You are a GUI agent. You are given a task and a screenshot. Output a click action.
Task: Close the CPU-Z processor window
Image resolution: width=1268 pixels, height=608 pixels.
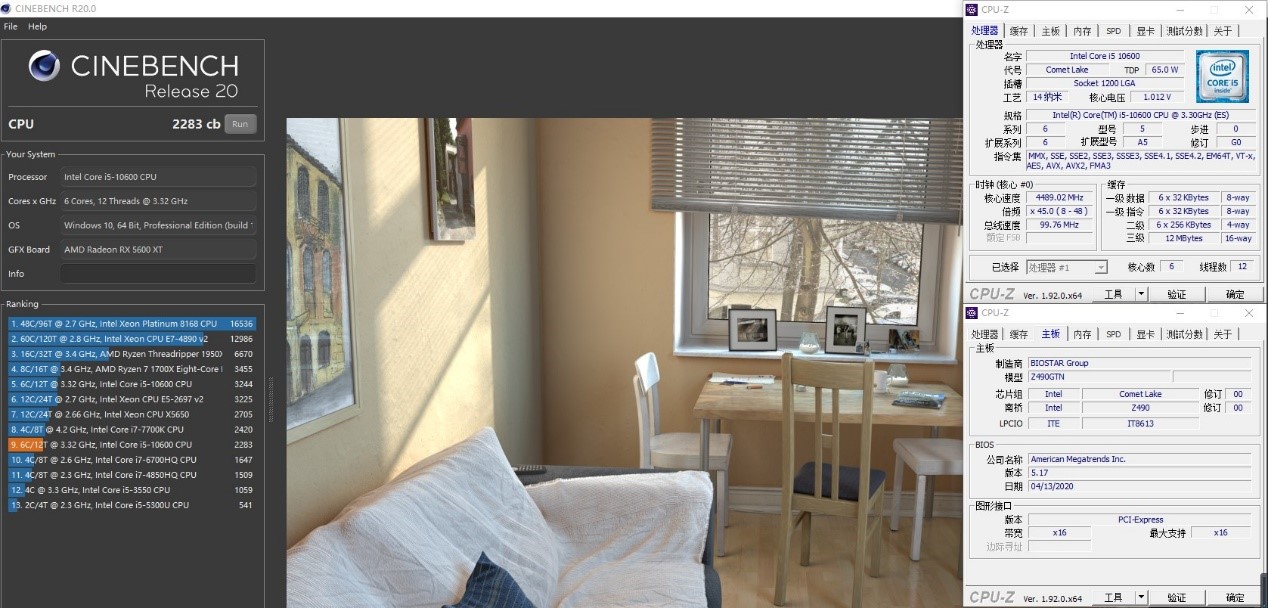pyautogui.click(x=1248, y=9)
